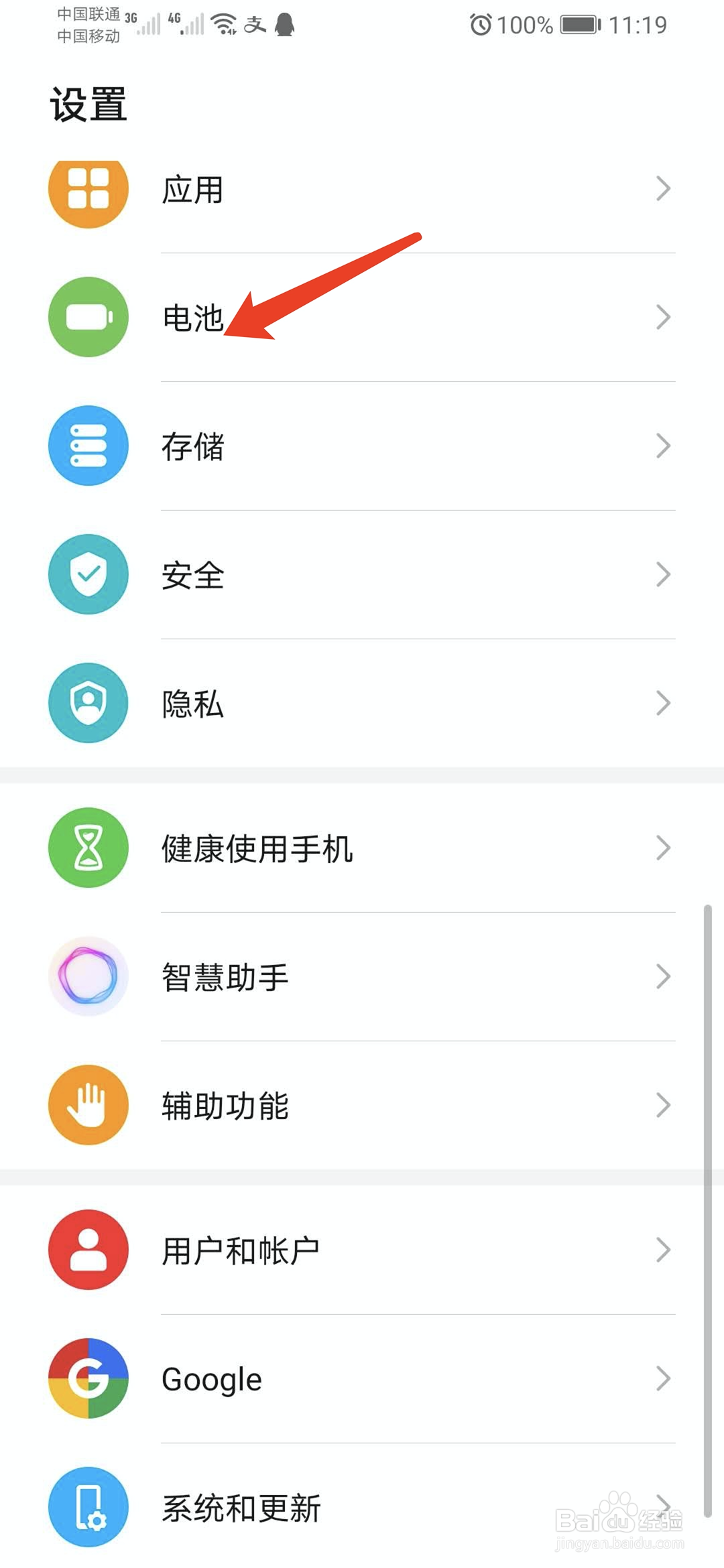
Task: Open 健康使用手机 (Digital Balance)
Action: [x=257, y=848]
